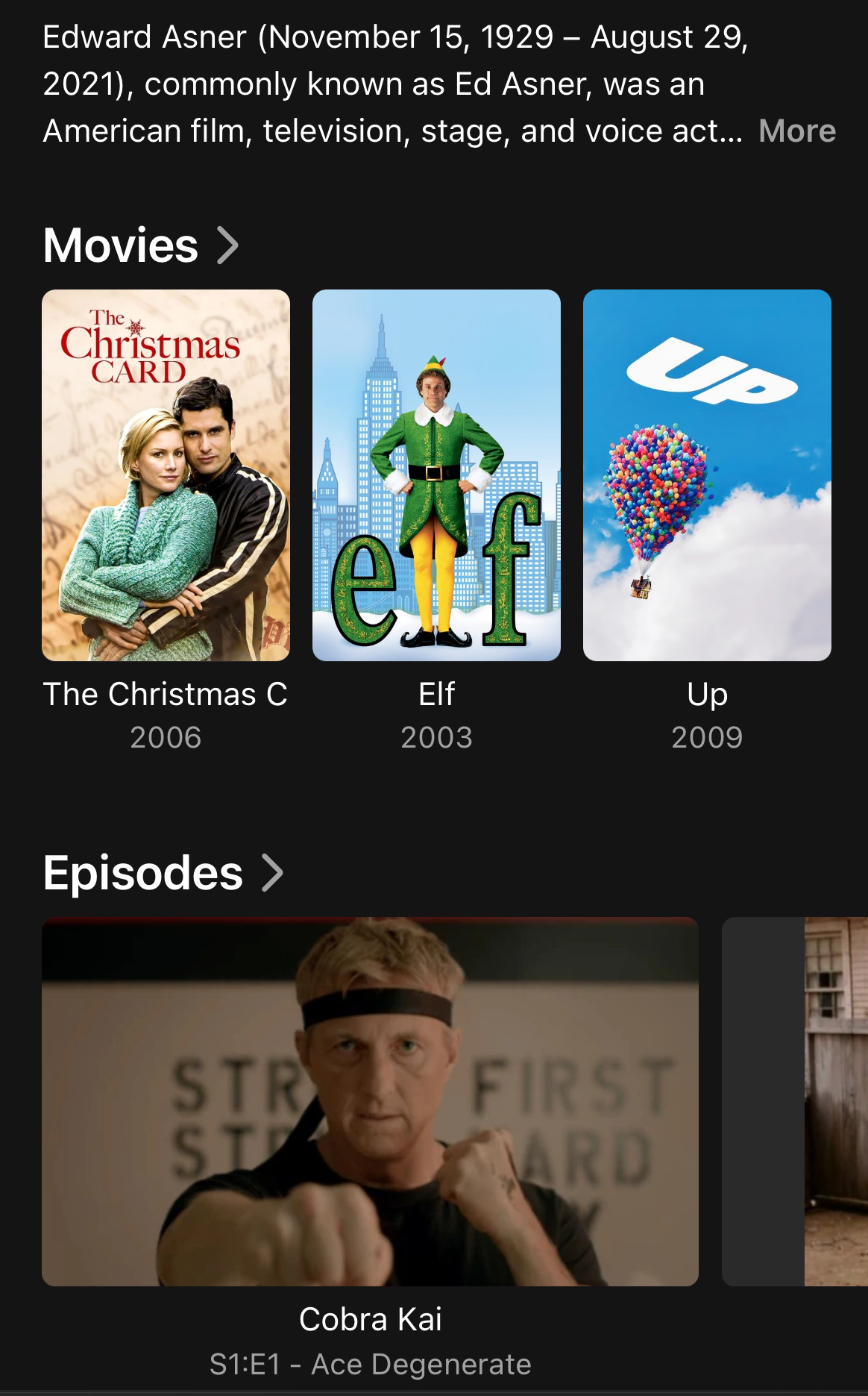Viewport: 868px width, 1396px height.
Task: Open The Christmas Card movie poster
Action: [166, 475]
